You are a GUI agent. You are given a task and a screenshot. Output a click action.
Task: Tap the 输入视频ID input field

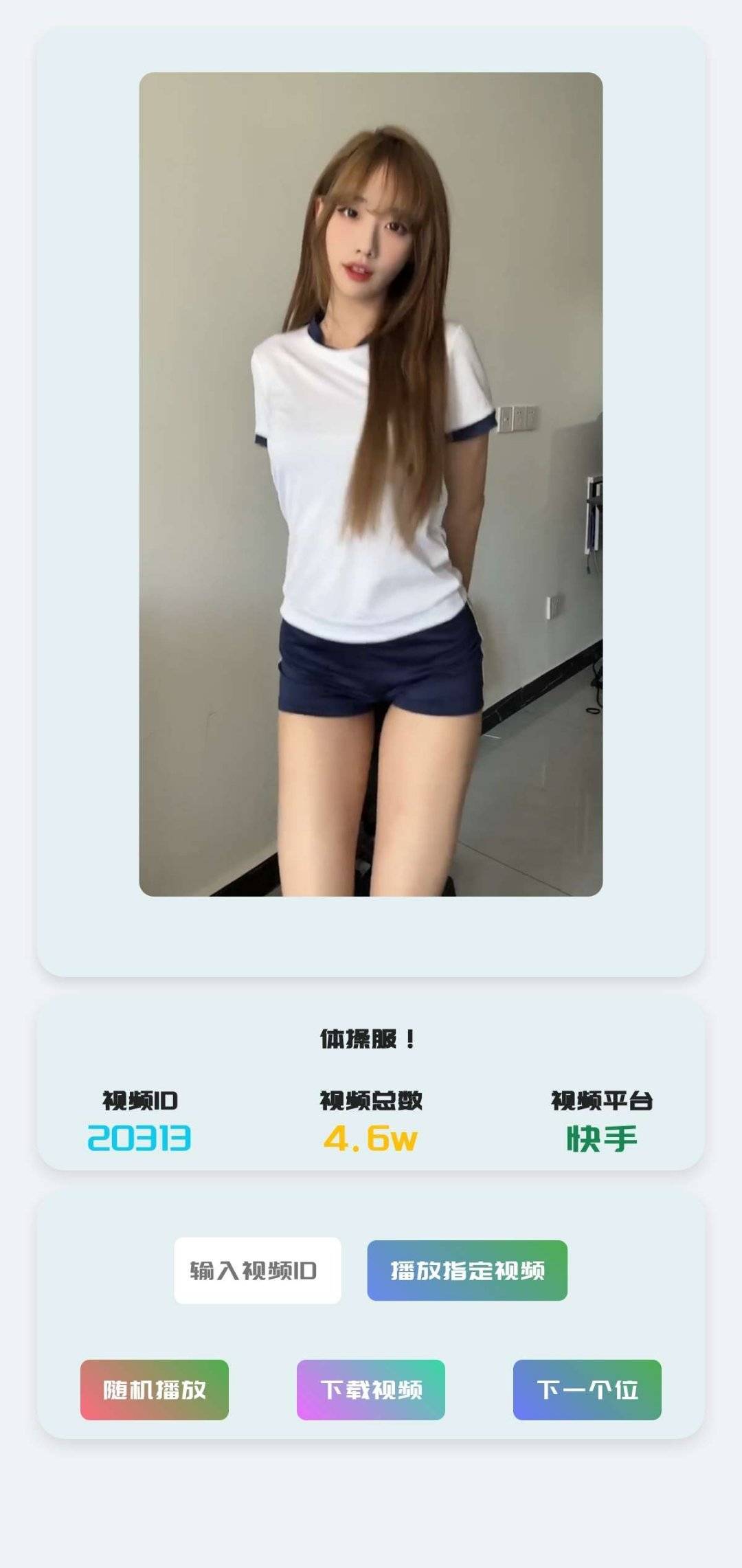pos(258,1270)
